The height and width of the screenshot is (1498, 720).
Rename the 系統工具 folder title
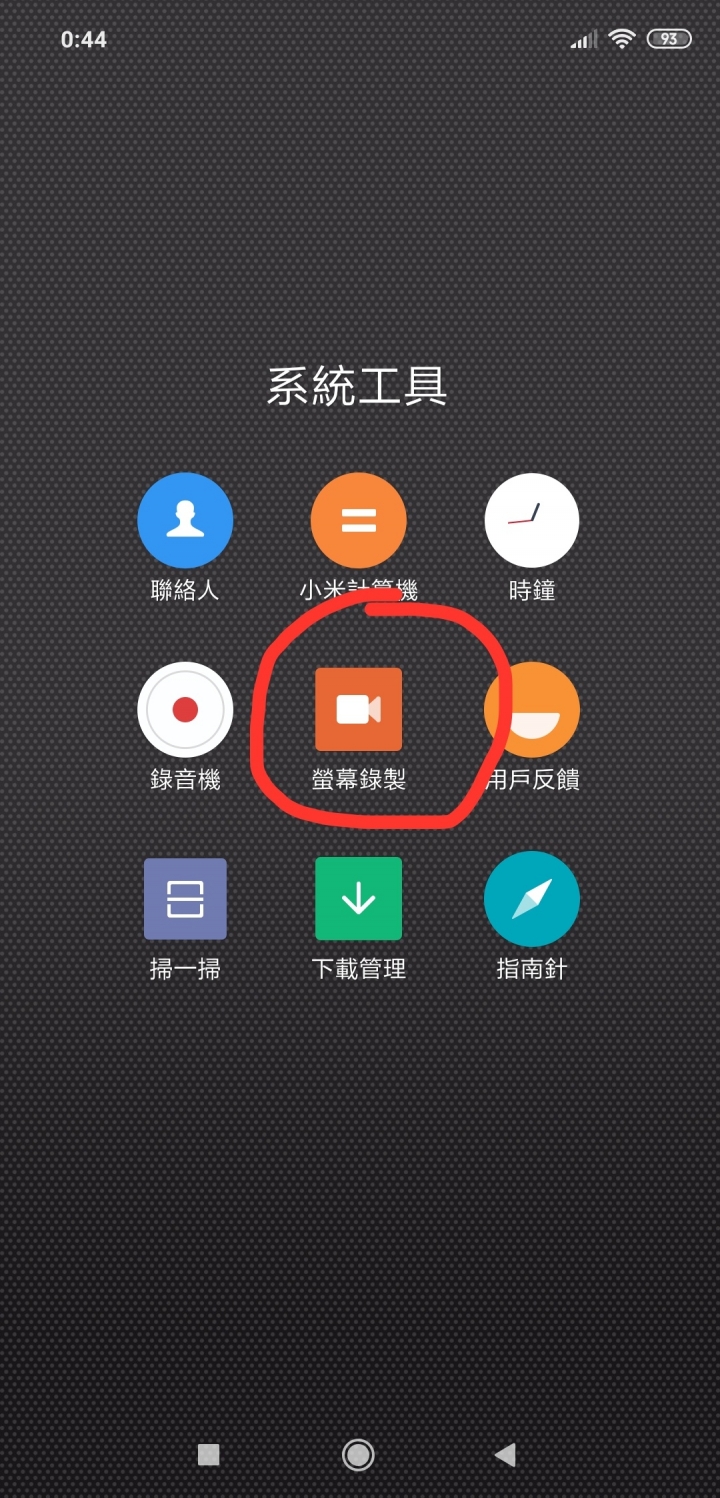tap(357, 386)
